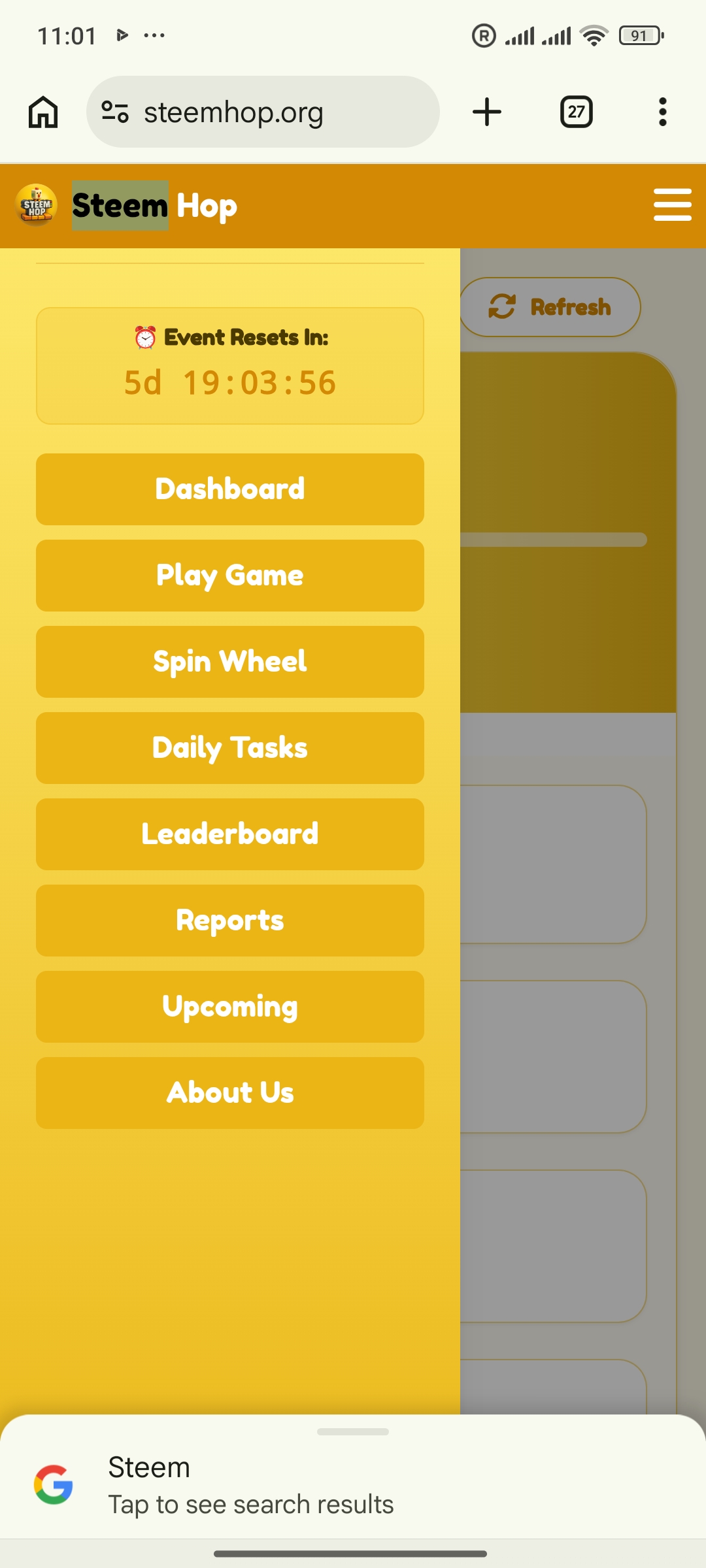Image resolution: width=706 pixels, height=1568 pixels.
Task: Open the Reports section
Action: [x=230, y=921]
